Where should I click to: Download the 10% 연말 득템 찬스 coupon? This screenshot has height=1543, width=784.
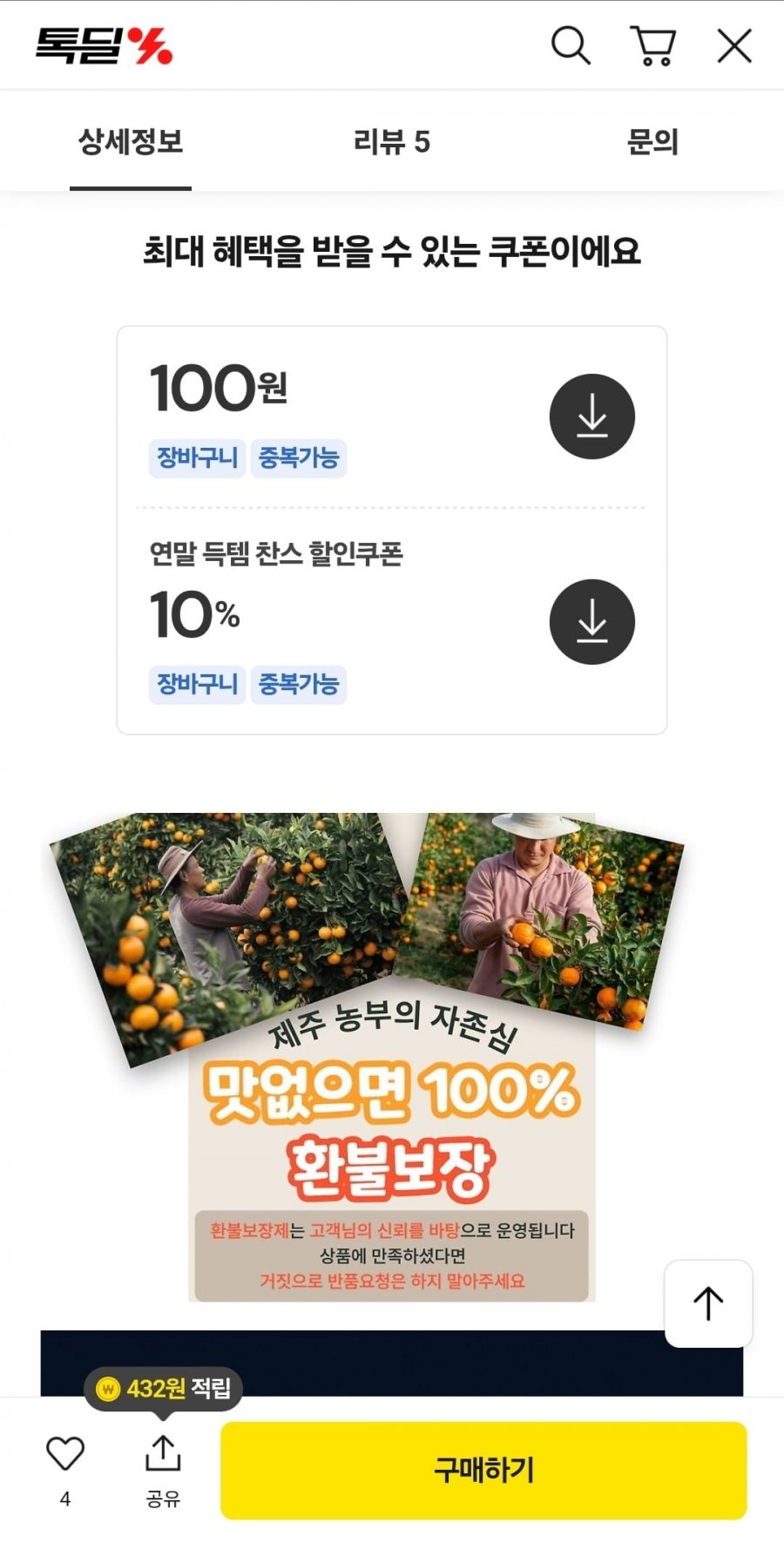[591, 622]
